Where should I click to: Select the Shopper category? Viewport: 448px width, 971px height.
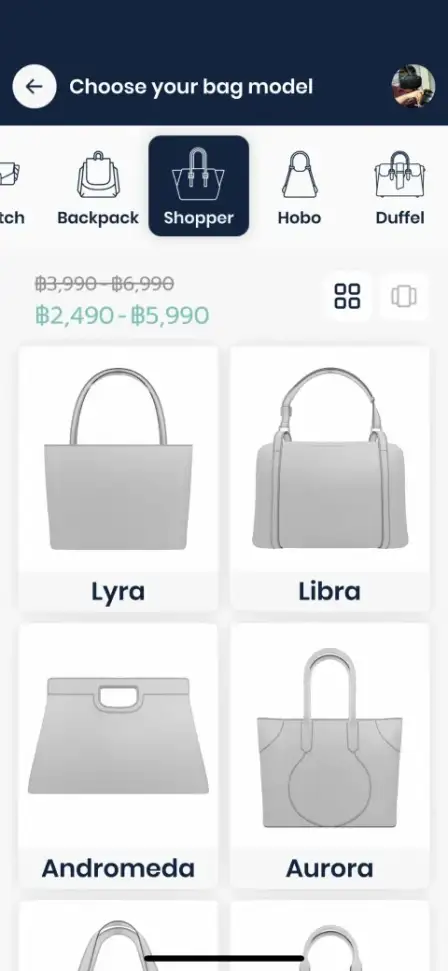(198, 186)
